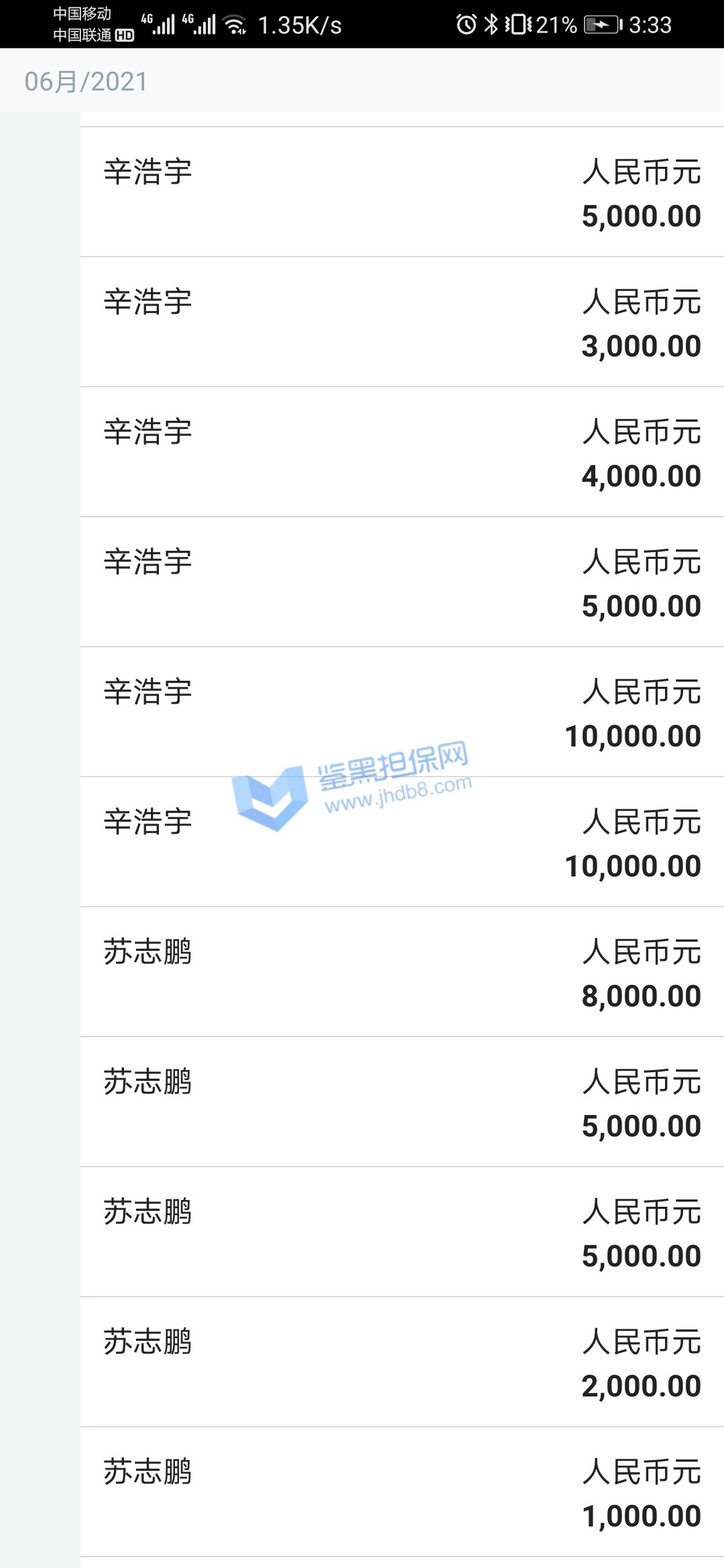Open 苏志鹏 transaction of 8,000.00
Viewport: 724px width, 1568px height.
pyautogui.click(x=402, y=972)
